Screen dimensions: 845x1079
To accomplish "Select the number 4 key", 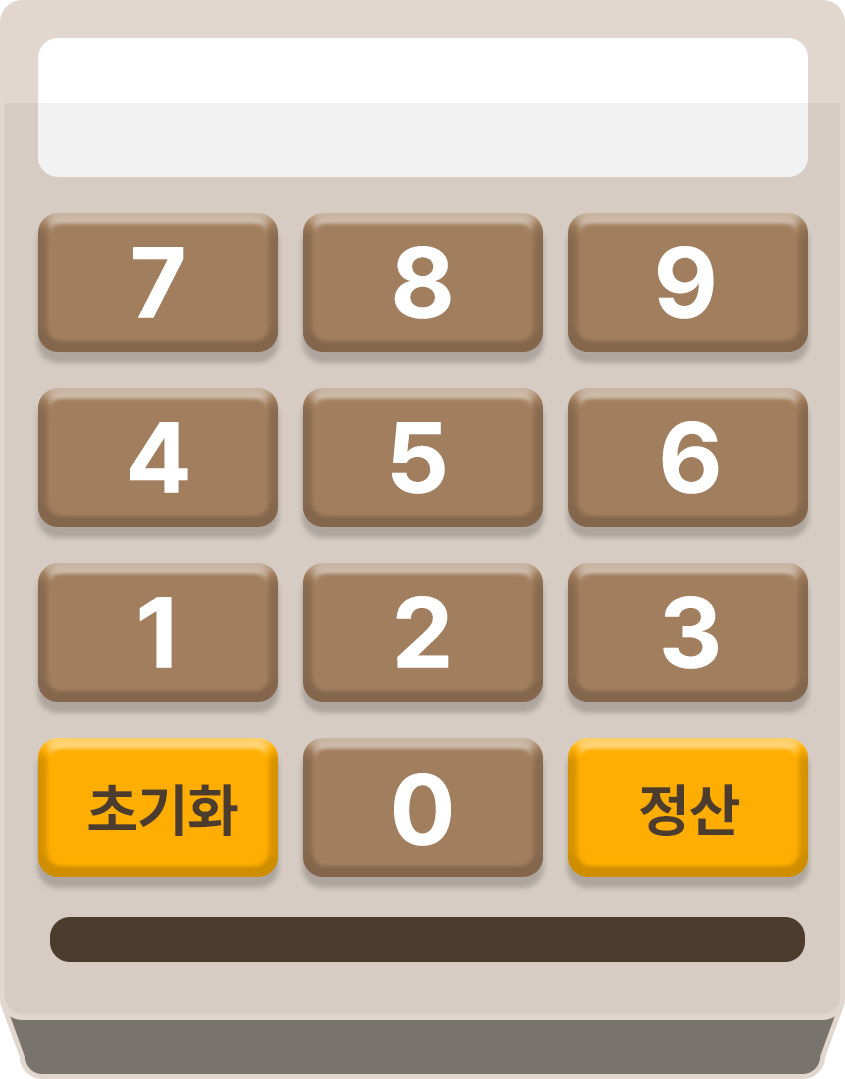I will click(158, 458).
